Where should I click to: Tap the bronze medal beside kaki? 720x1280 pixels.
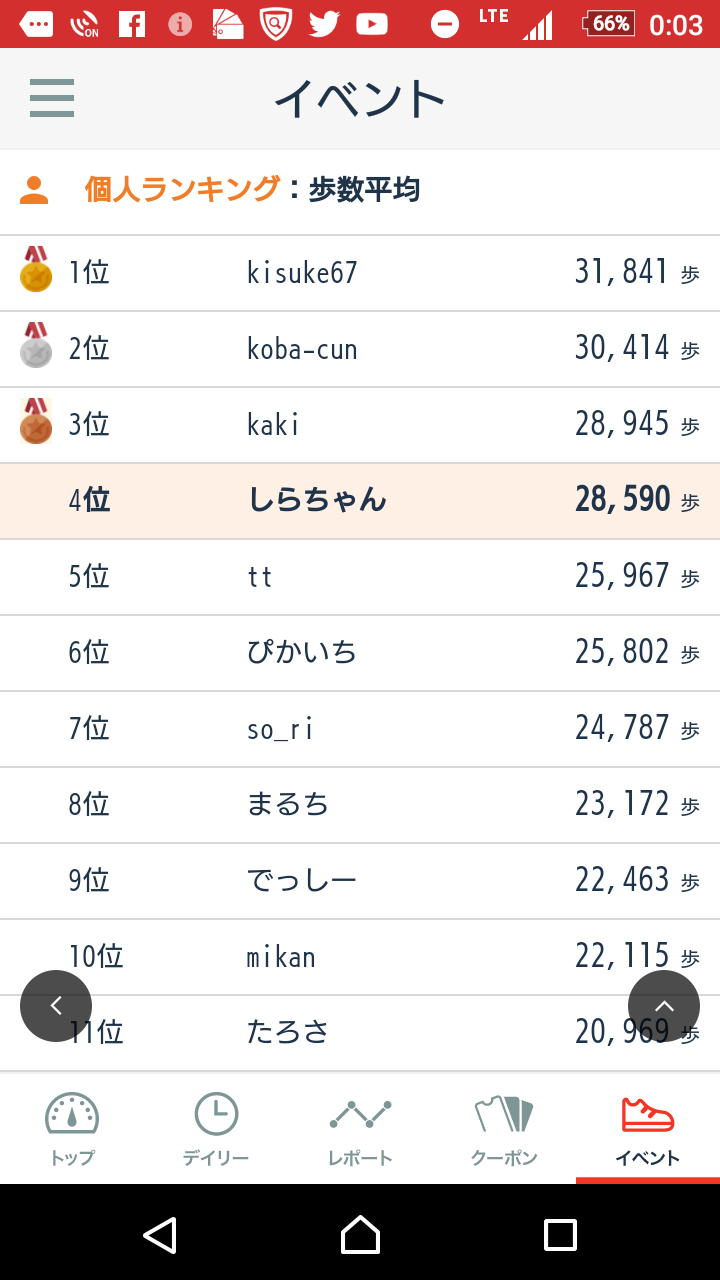(36, 424)
